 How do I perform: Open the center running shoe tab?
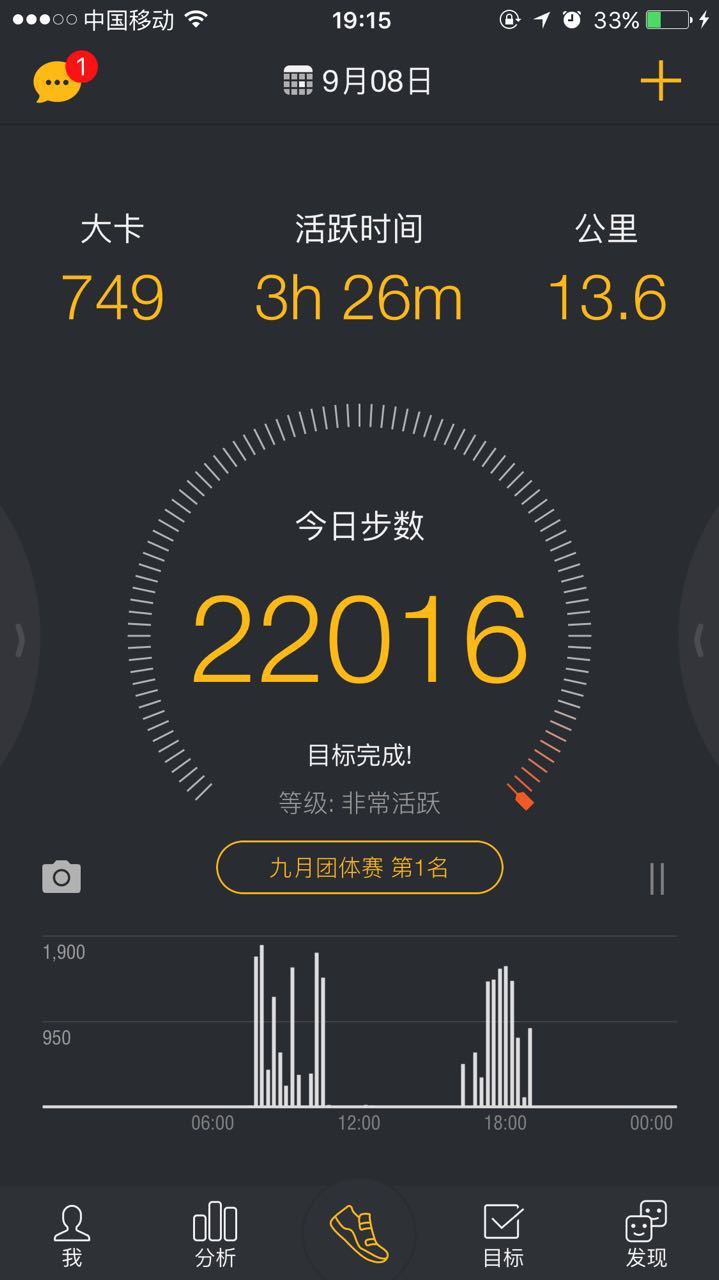pos(359,1232)
